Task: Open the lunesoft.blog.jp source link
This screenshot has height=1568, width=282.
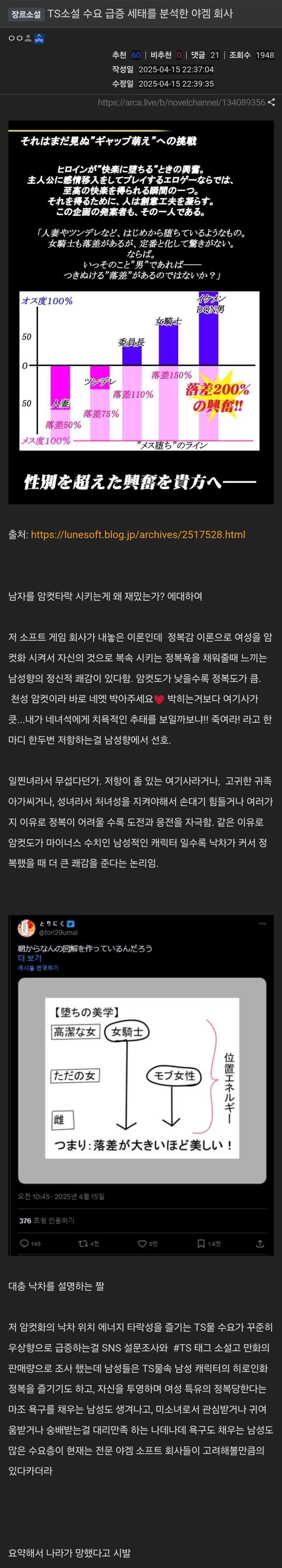Action: [x=138, y=534]
